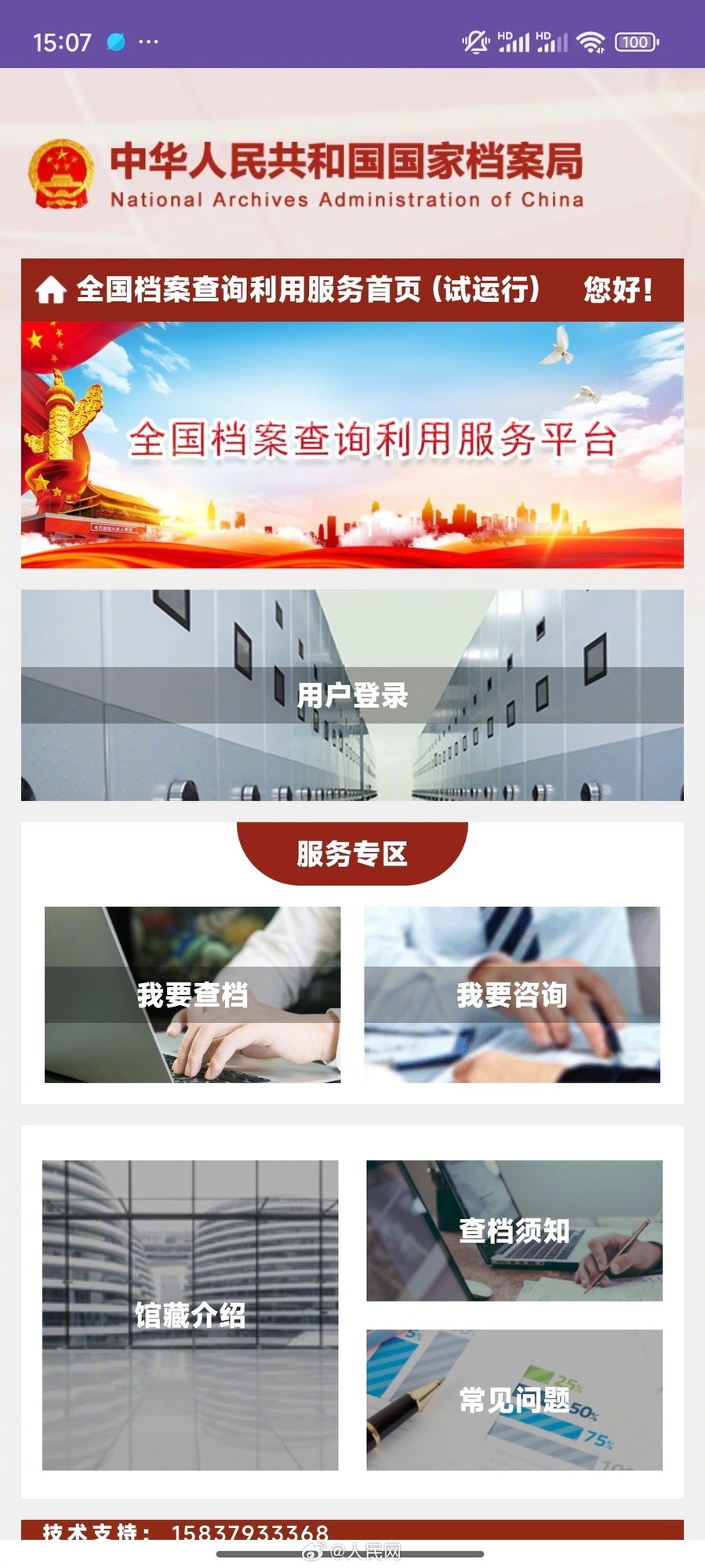
Task: Open 用户登录 user login
Action: (352, 695)
